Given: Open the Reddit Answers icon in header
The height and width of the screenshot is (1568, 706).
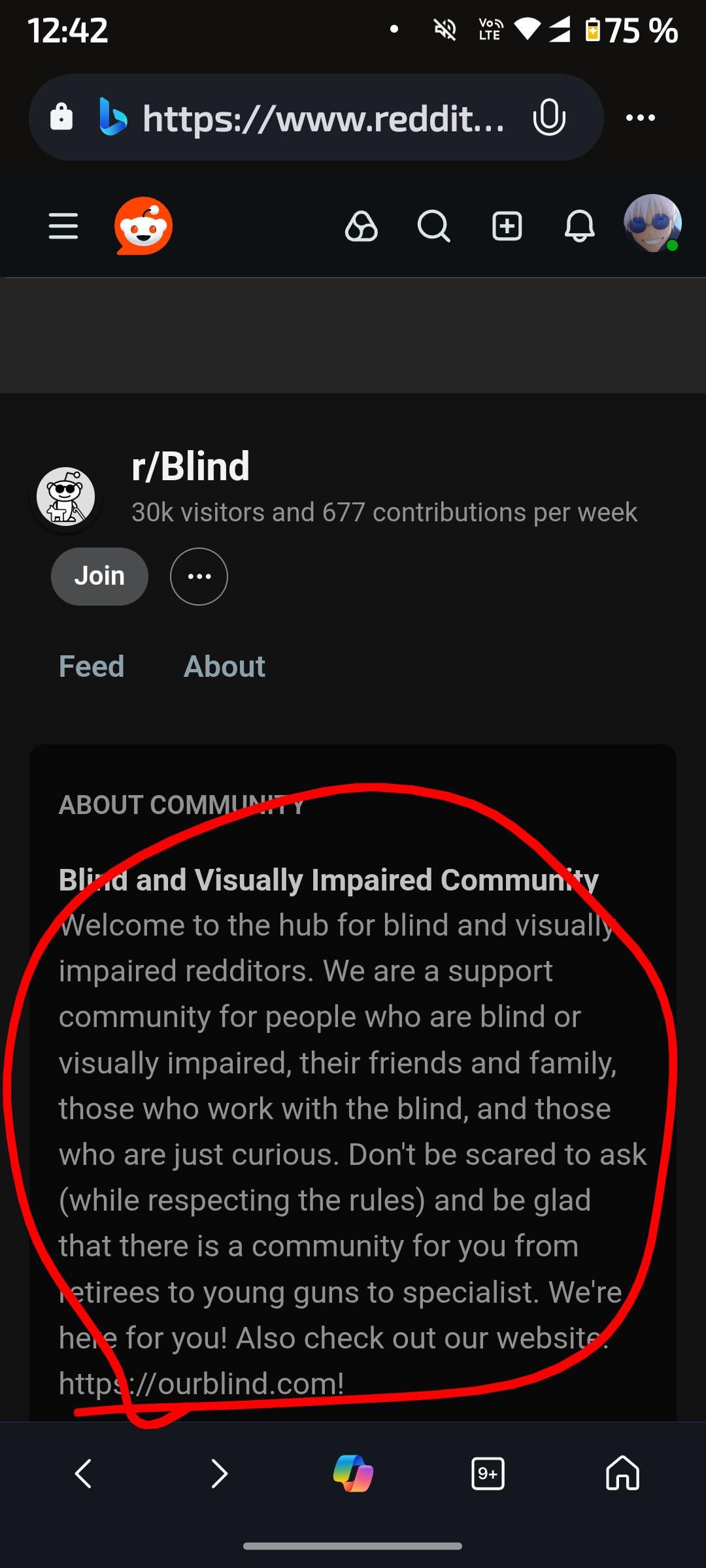Looking at the screenshot, I should pos(361,227).
